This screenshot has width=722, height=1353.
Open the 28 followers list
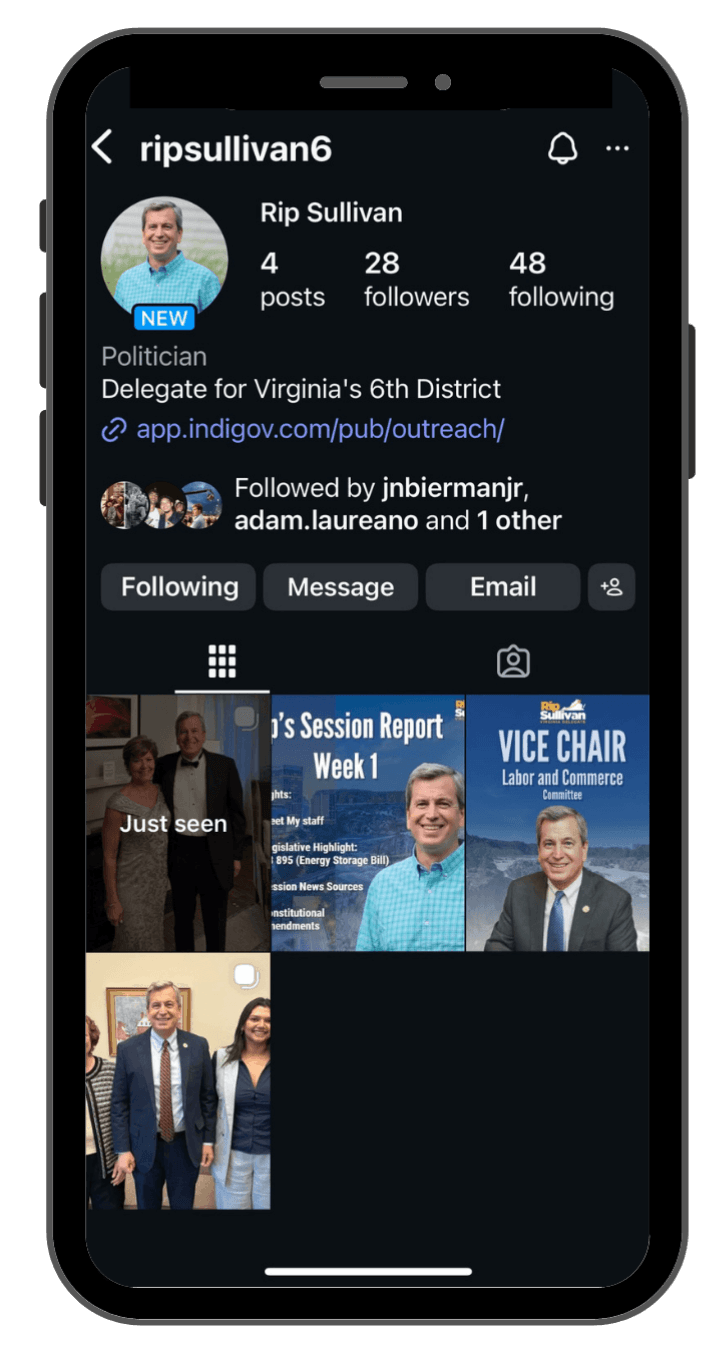[416, 279]
